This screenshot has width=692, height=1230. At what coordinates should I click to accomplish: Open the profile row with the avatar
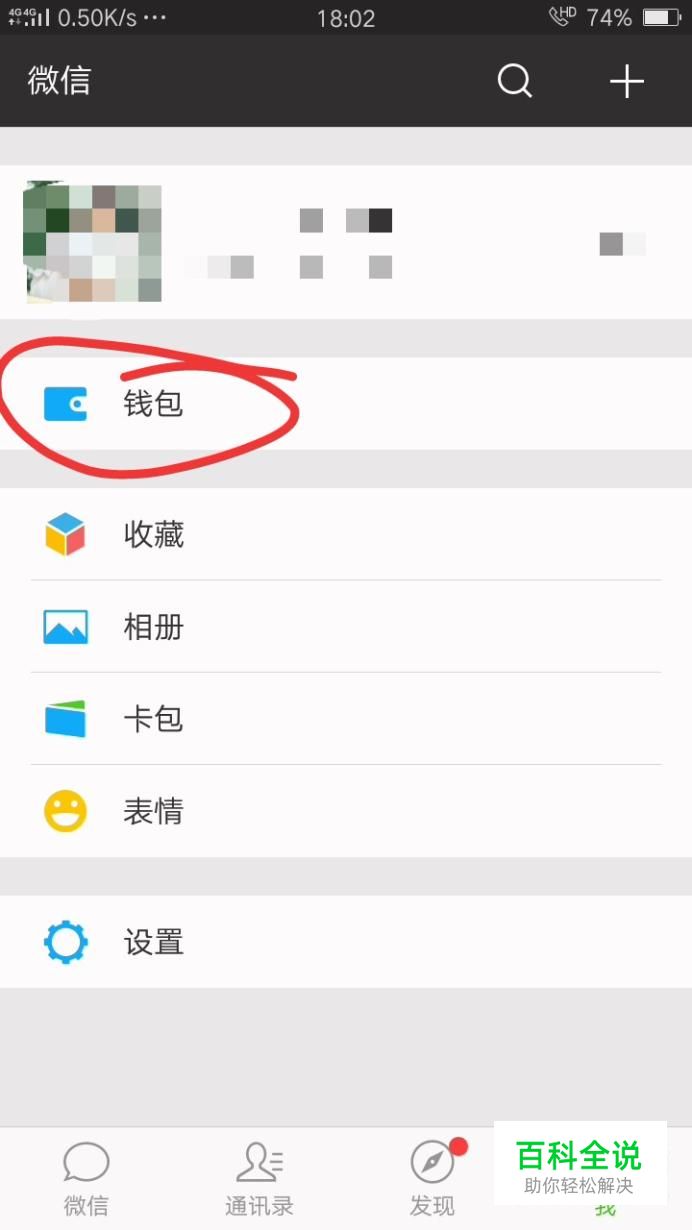click(x=346, y=242)
